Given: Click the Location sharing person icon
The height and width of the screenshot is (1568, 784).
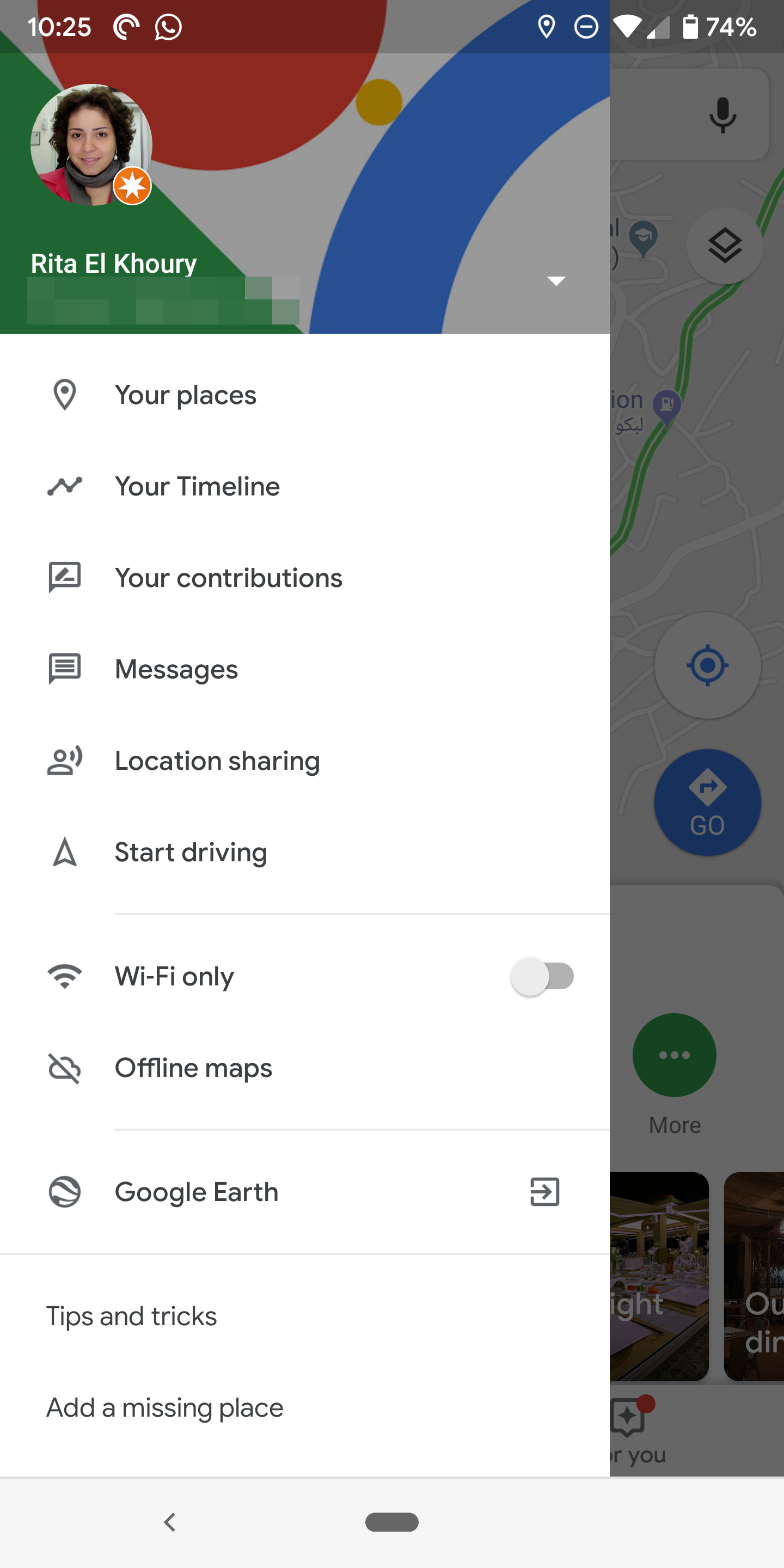Looking at the screenshot, I should (65, 760).
